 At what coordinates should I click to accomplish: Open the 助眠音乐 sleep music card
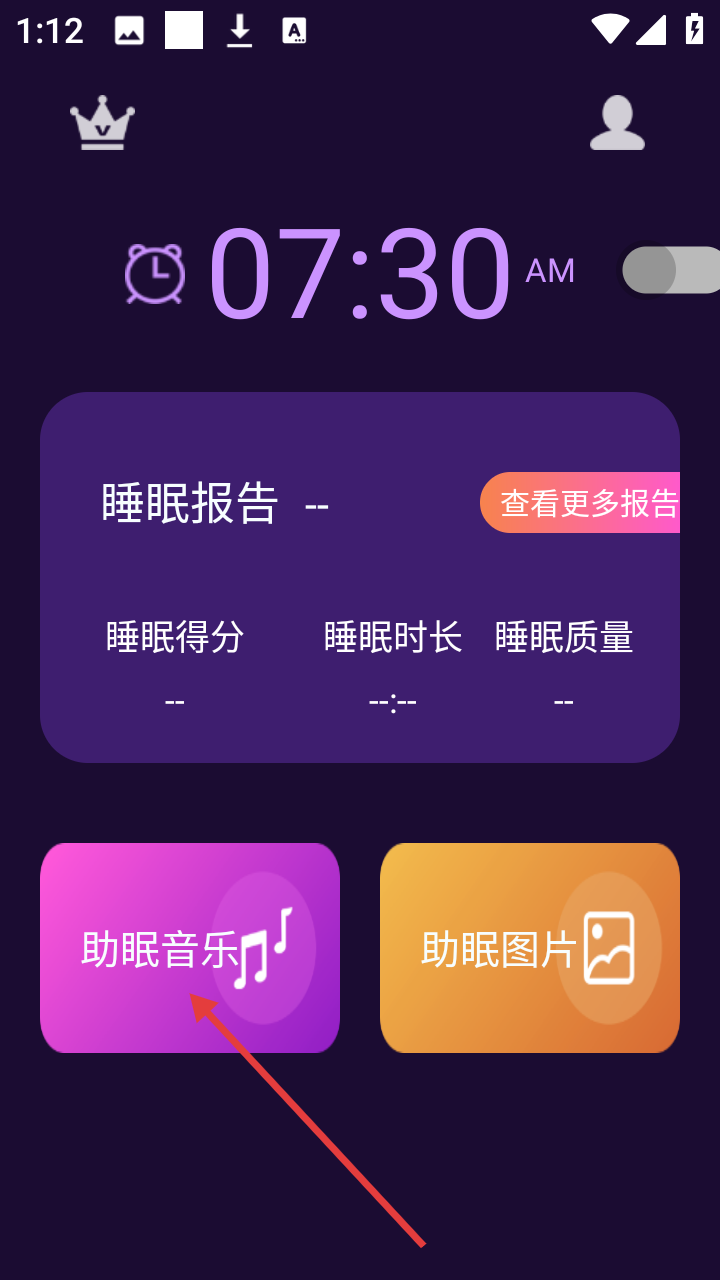[190, 948]
